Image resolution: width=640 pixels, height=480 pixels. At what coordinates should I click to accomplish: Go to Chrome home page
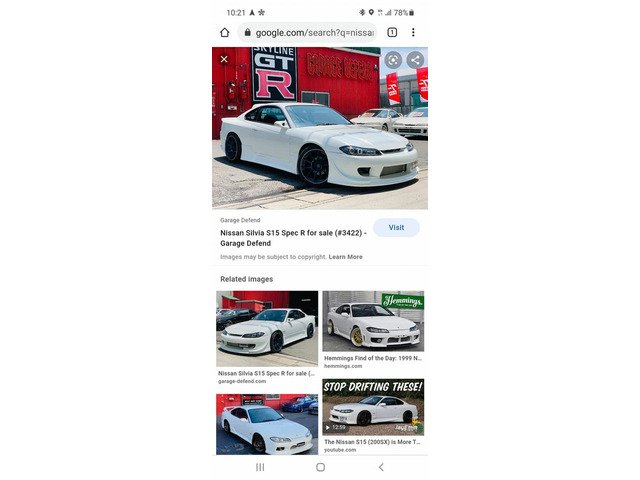coord(225,32)
